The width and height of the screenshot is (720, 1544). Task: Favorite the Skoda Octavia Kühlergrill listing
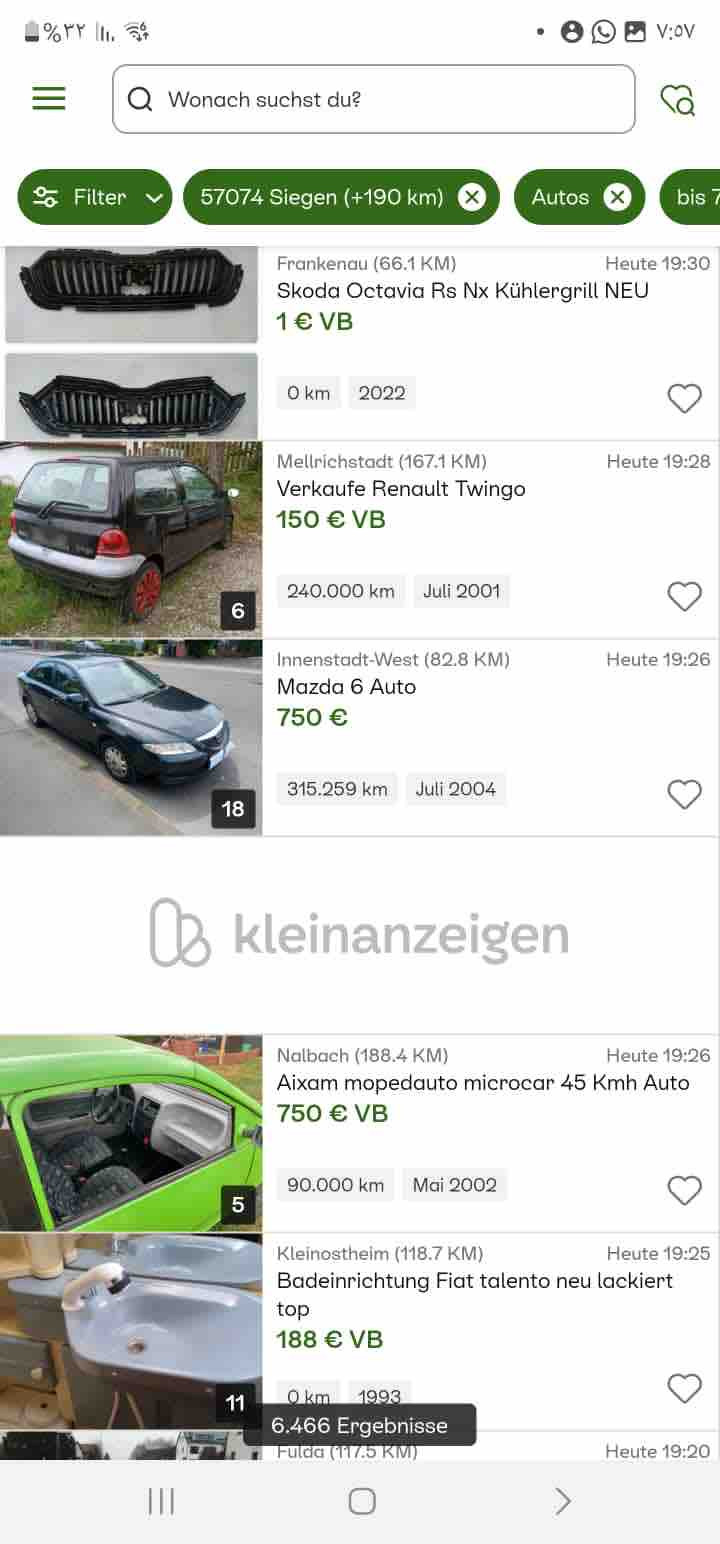684,398
